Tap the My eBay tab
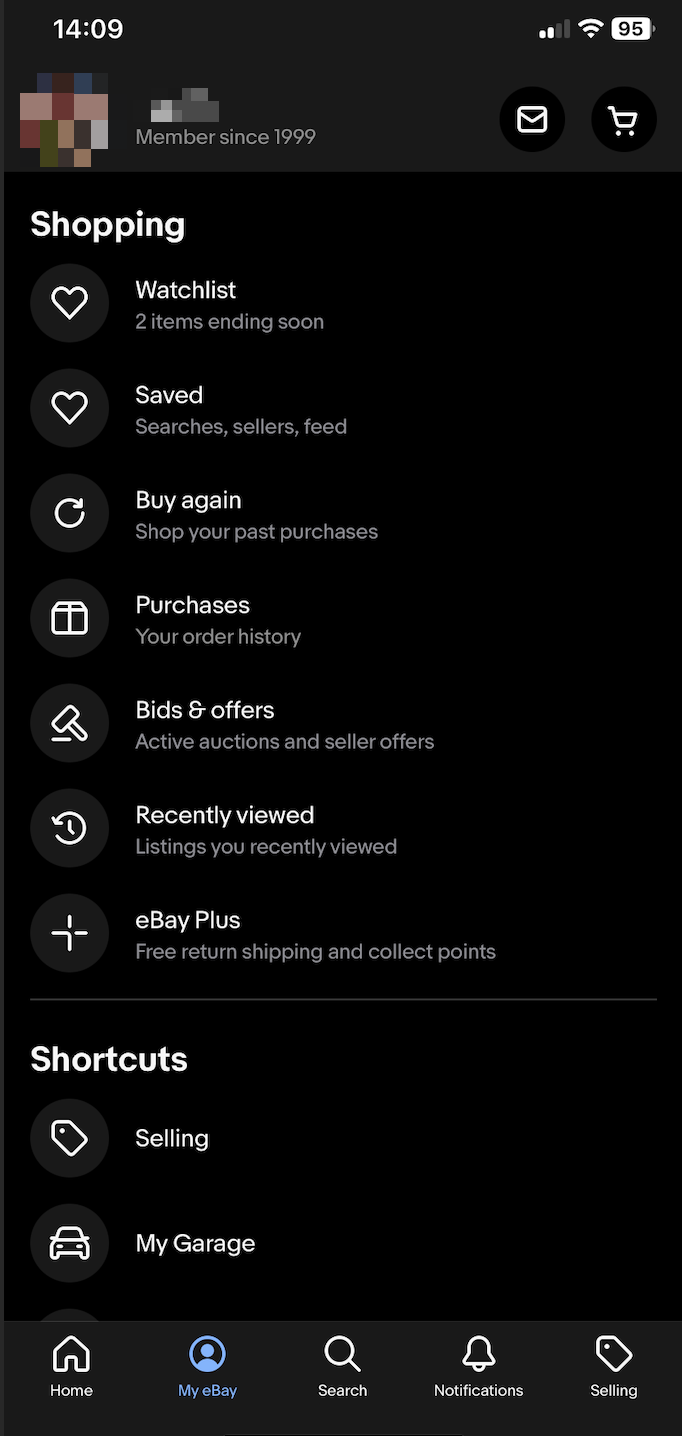This screenshot has height=1436, width=682. (207, 1368)
